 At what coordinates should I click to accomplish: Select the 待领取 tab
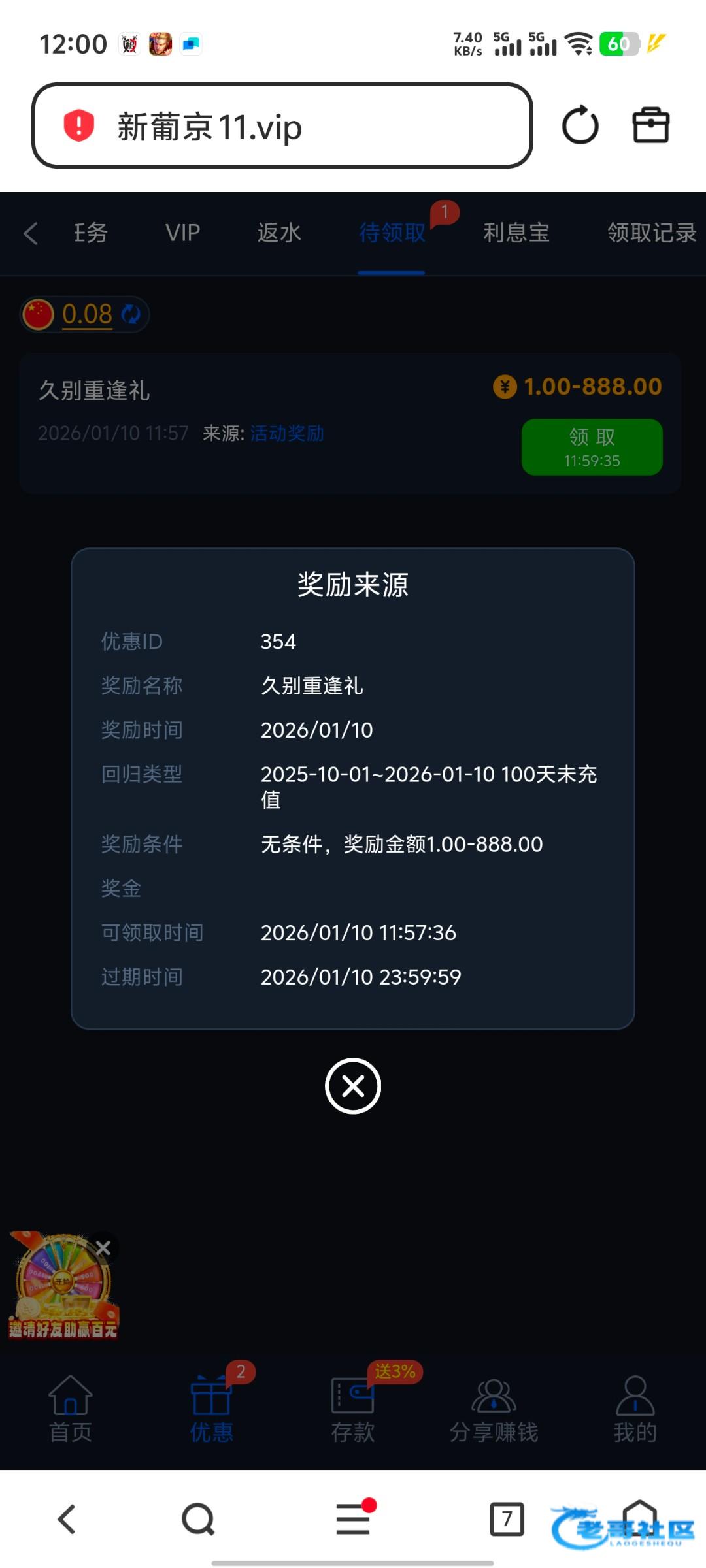[392, 233]
